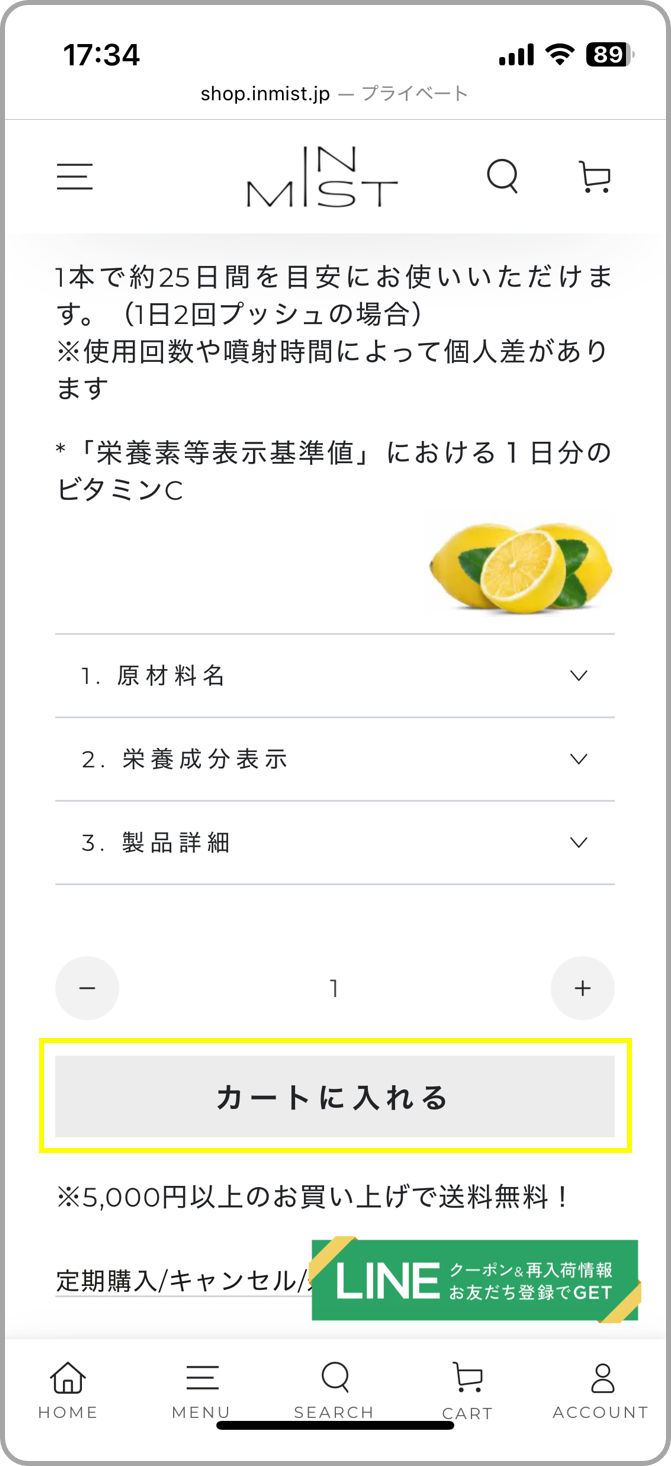Open the shopping cart icon in the header

coord(595,177)
